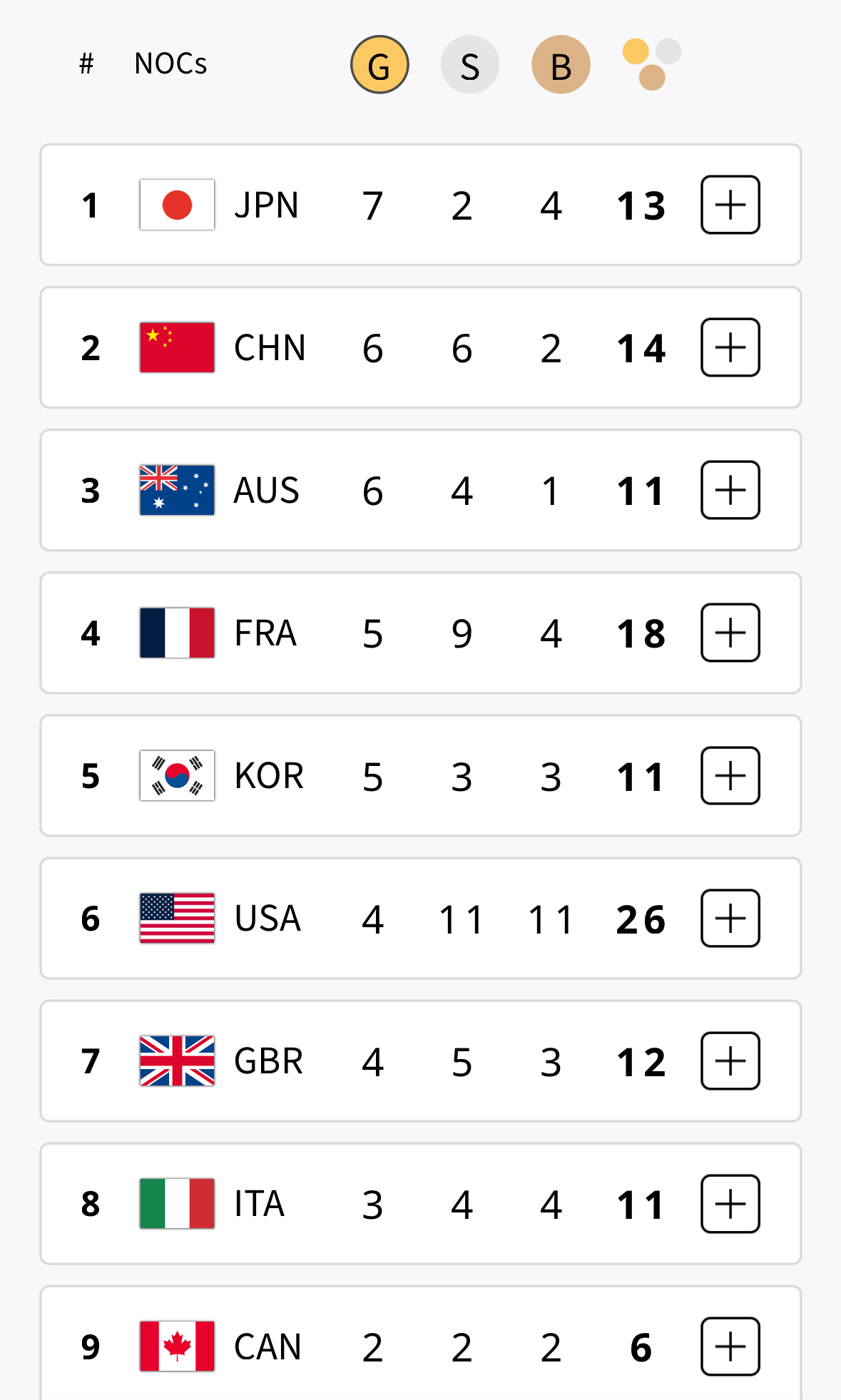Expand the CHN row plus button

click(x=730, y=347)
